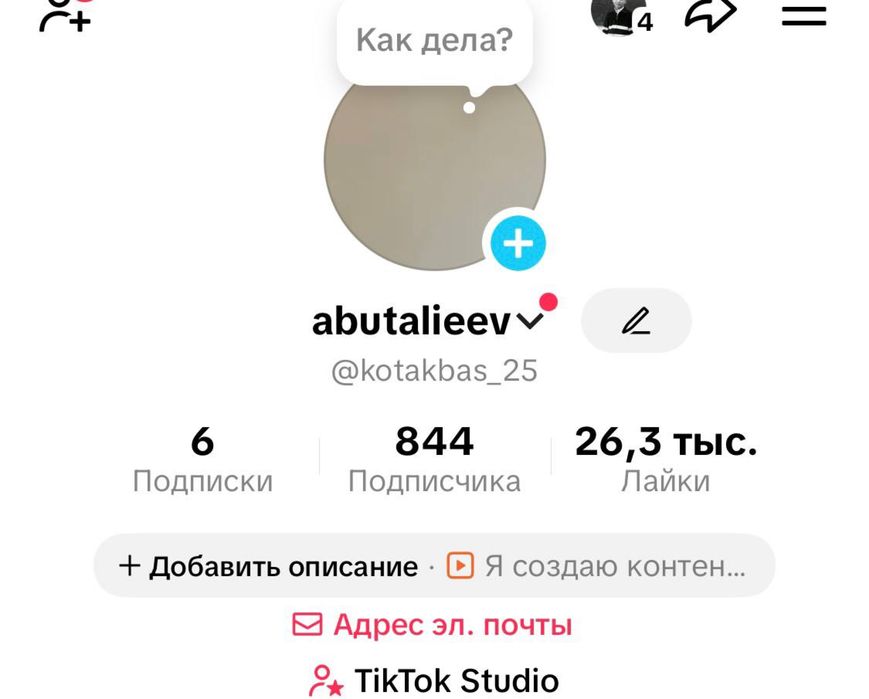Screen dimensions: 869x699
Task: Tap Добавить описание to add bio
Action: tap(268, 566)
